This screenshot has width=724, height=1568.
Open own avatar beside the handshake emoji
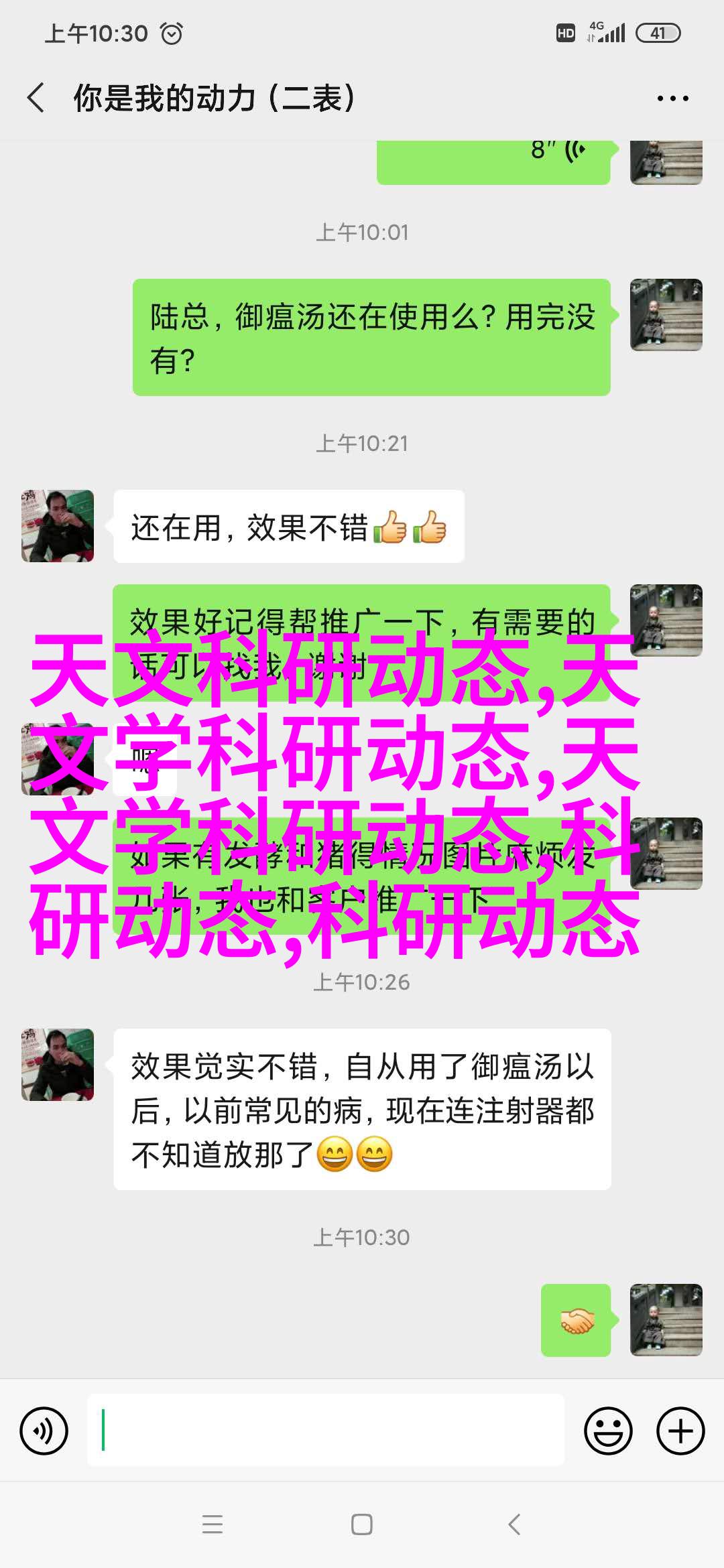(x=666, y=1320)
